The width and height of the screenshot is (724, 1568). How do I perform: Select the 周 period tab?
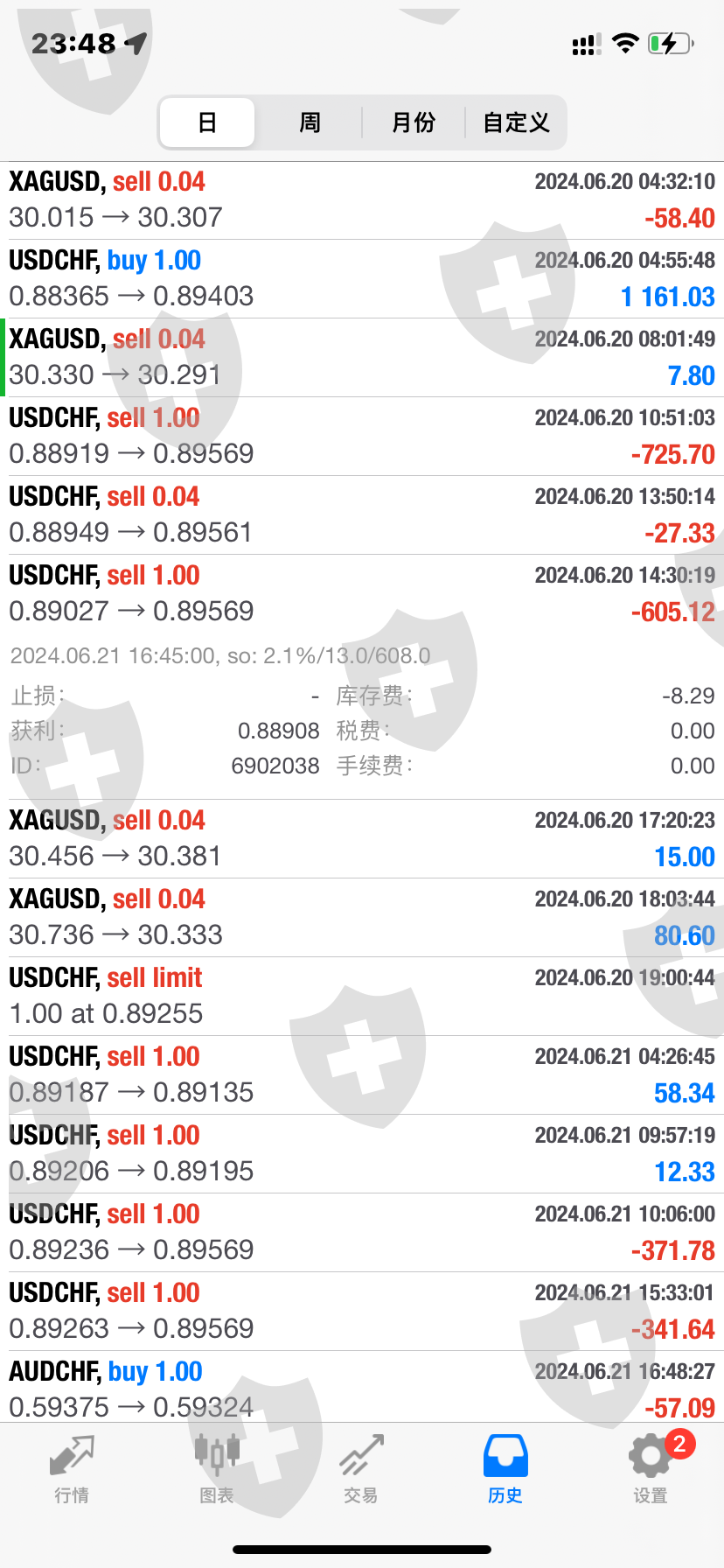tap(310, 122)
